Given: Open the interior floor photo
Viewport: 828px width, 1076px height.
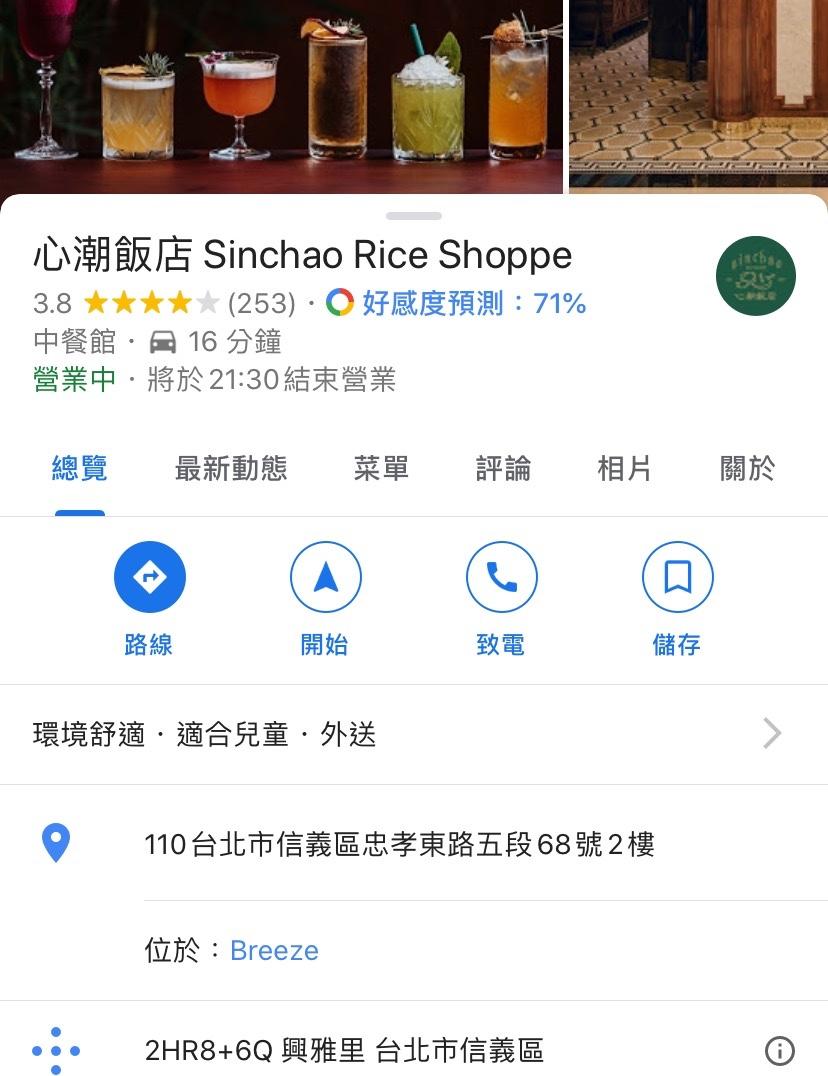Looking at the screenshot, I should click(x=698, y=95).
